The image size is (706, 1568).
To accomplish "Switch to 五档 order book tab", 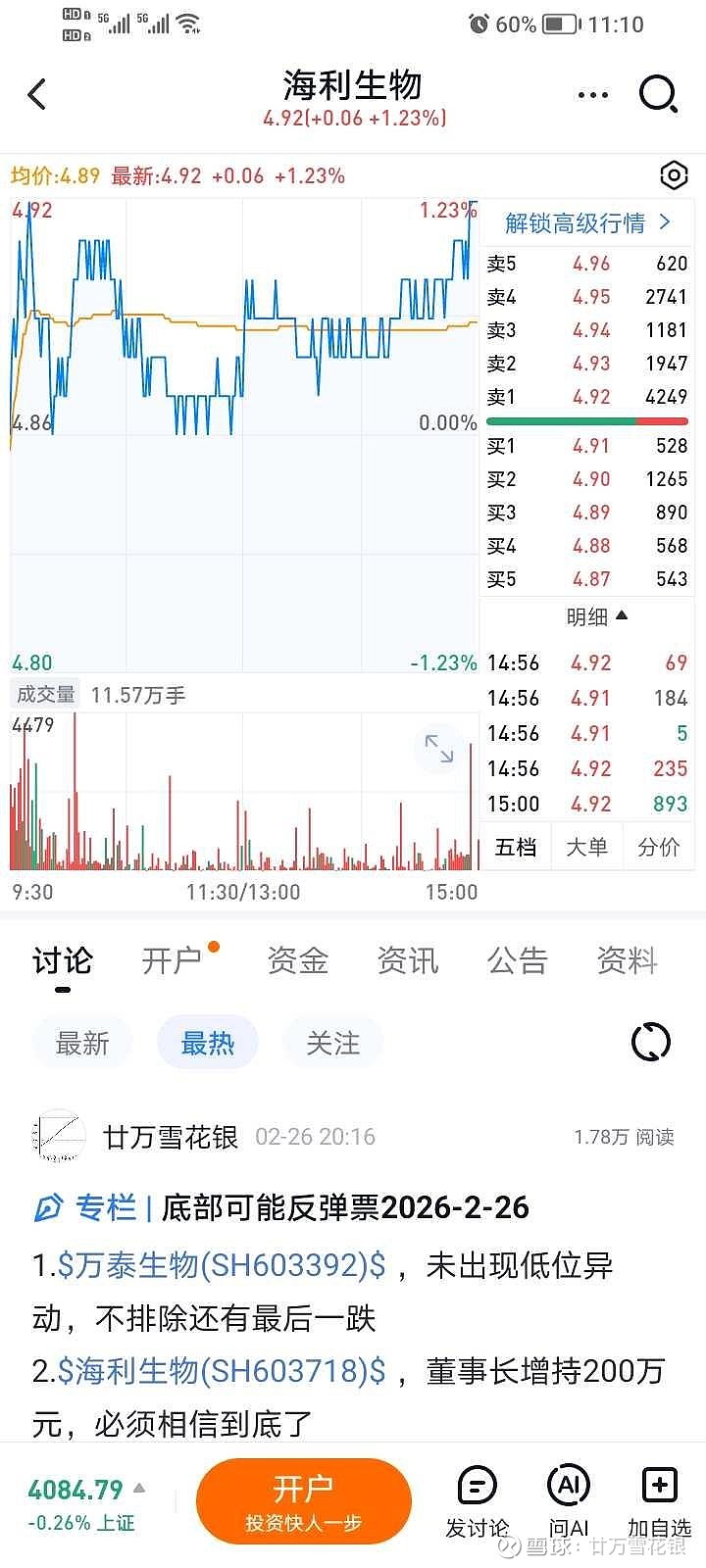I will click(516, 847).
